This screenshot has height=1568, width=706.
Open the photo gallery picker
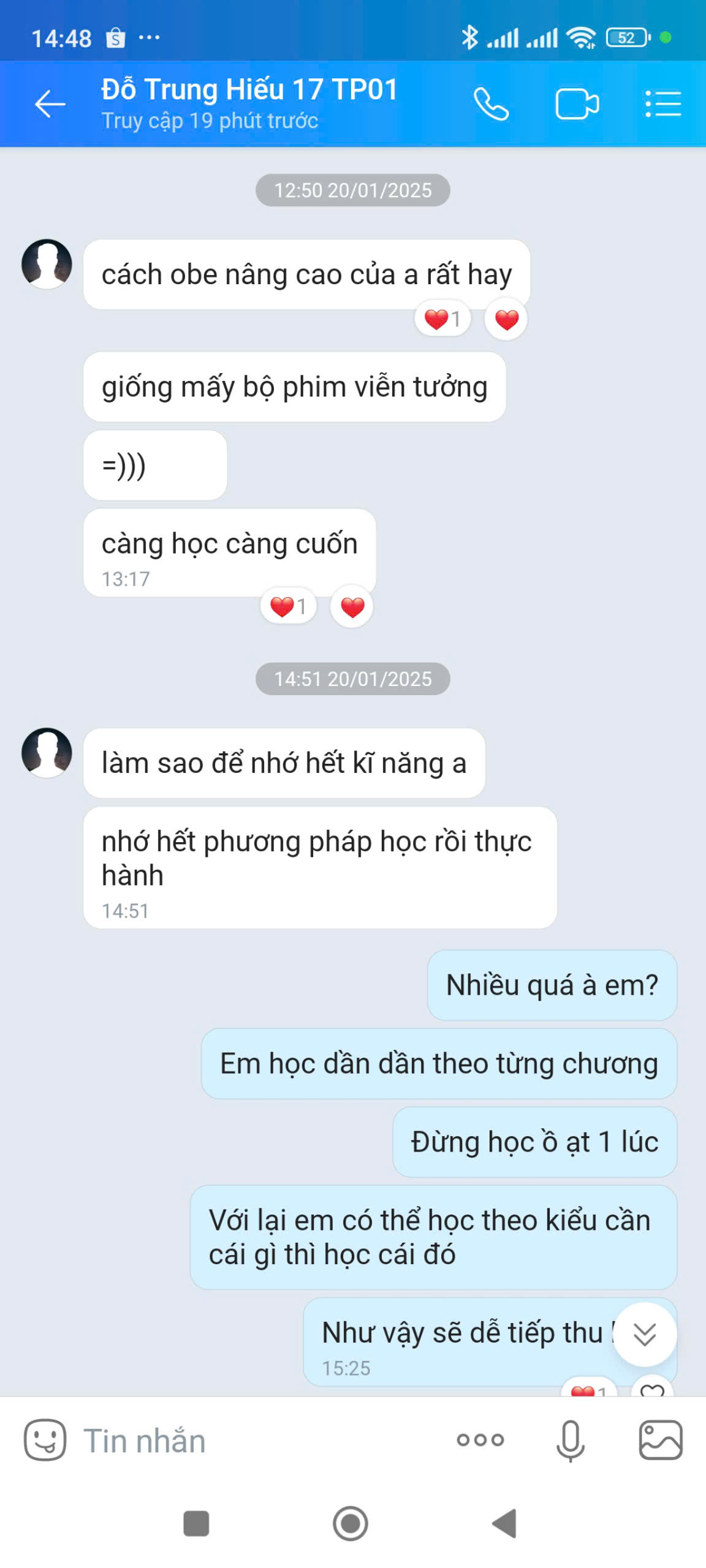[660, 1440]
